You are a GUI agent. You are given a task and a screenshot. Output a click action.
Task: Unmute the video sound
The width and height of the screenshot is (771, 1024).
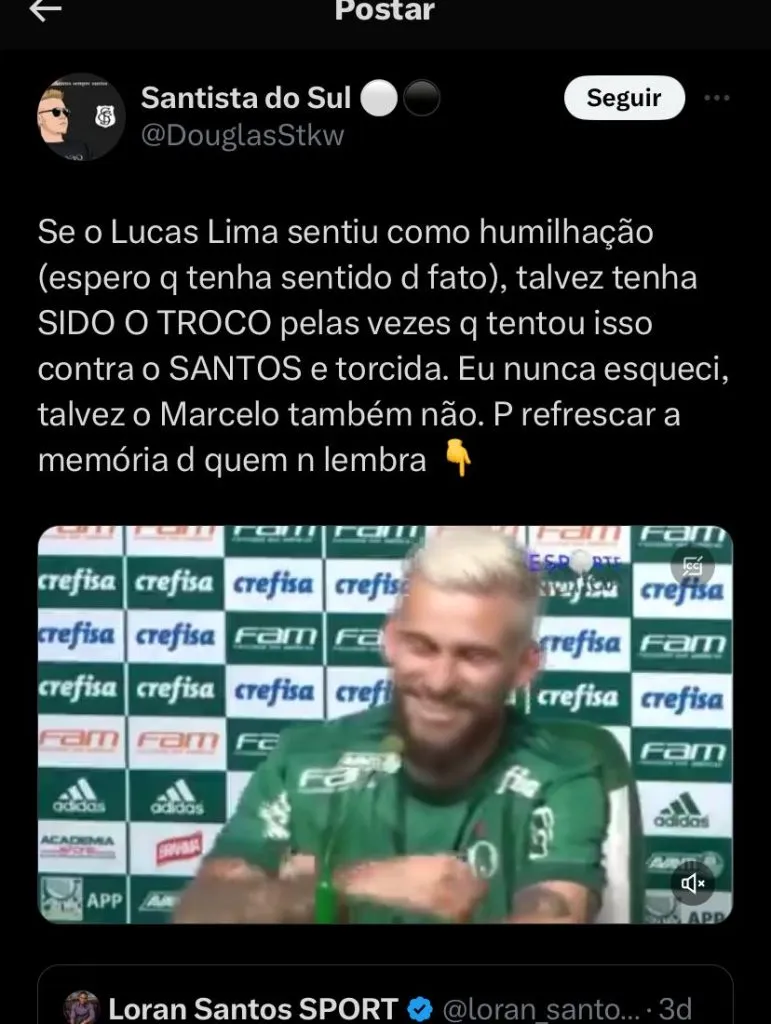693,883
